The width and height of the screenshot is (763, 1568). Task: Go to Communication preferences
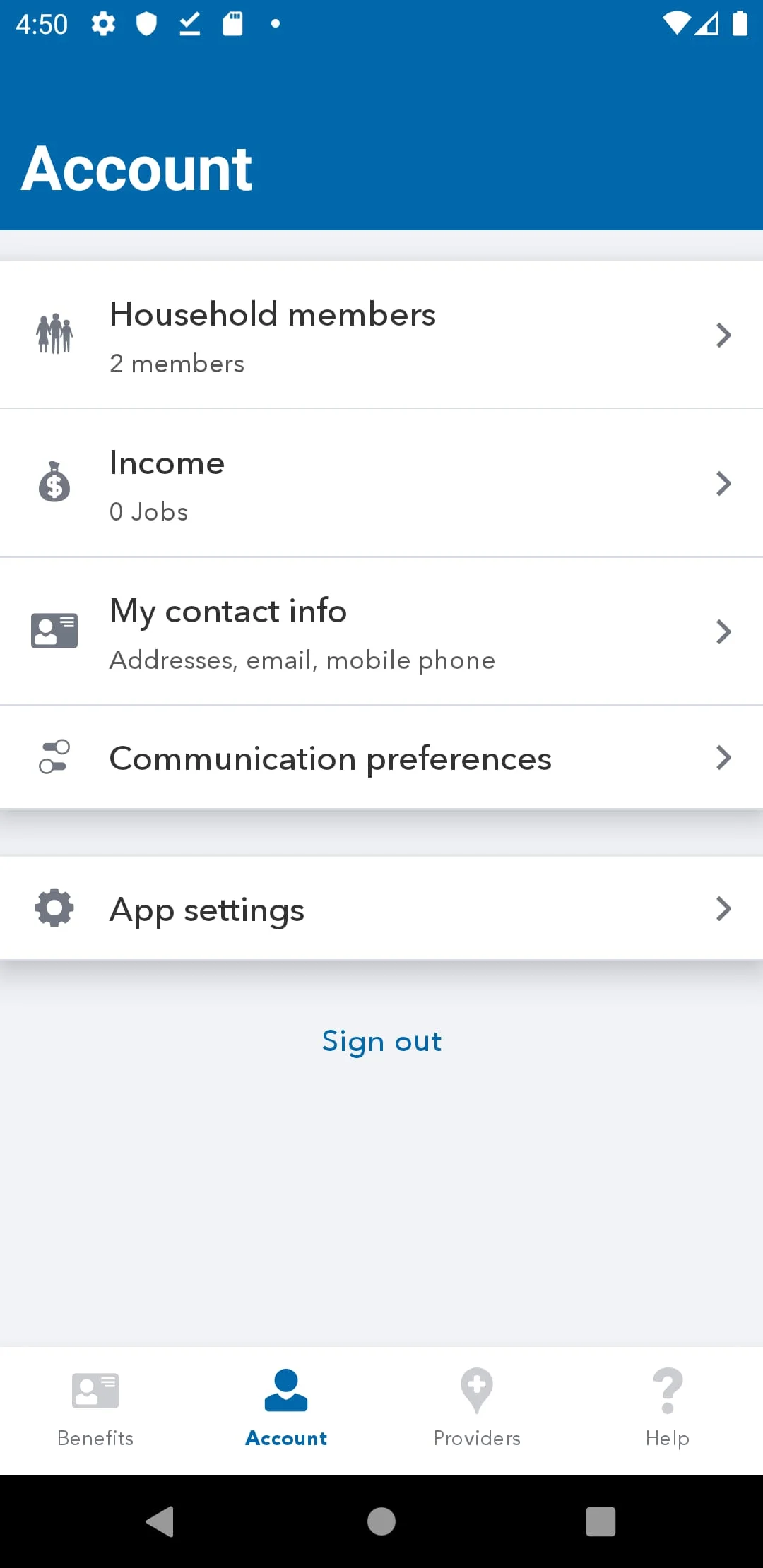click(381, 759)
